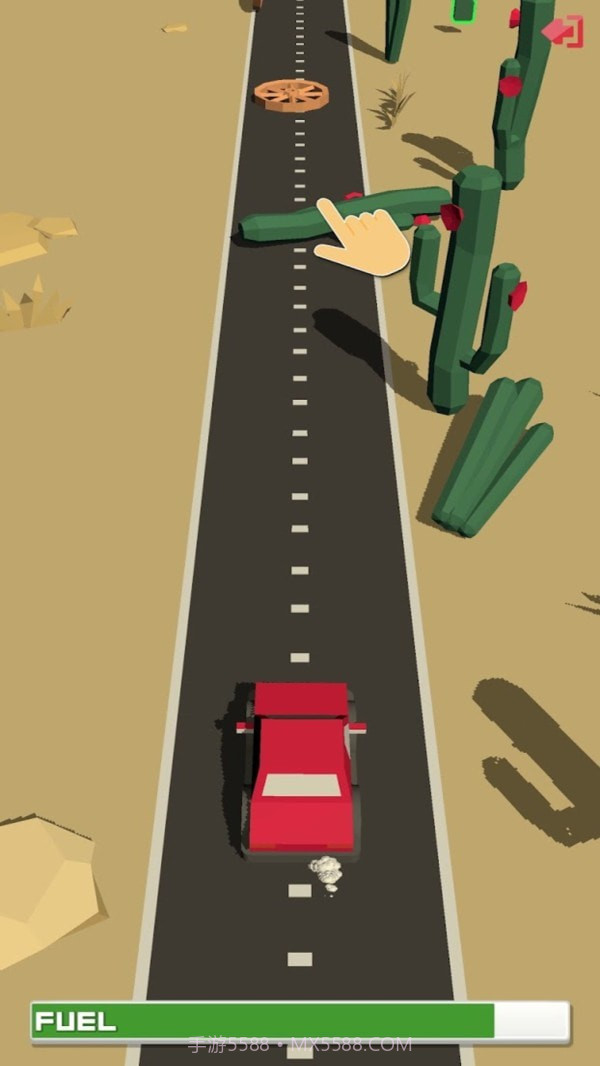
Task: Tap the red exit icon to leave the game
Action: click(564, 31)
